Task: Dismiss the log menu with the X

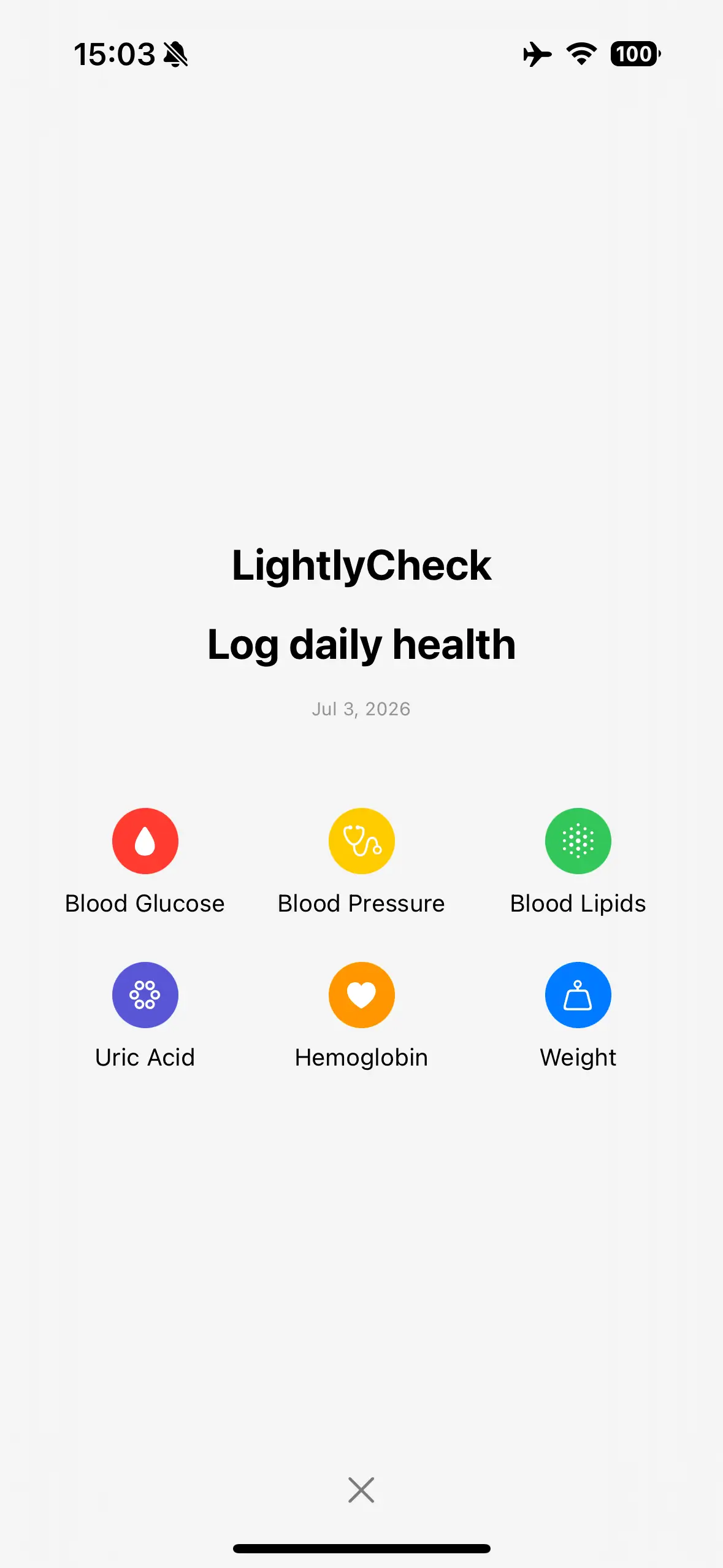Action: point(361,1490)
